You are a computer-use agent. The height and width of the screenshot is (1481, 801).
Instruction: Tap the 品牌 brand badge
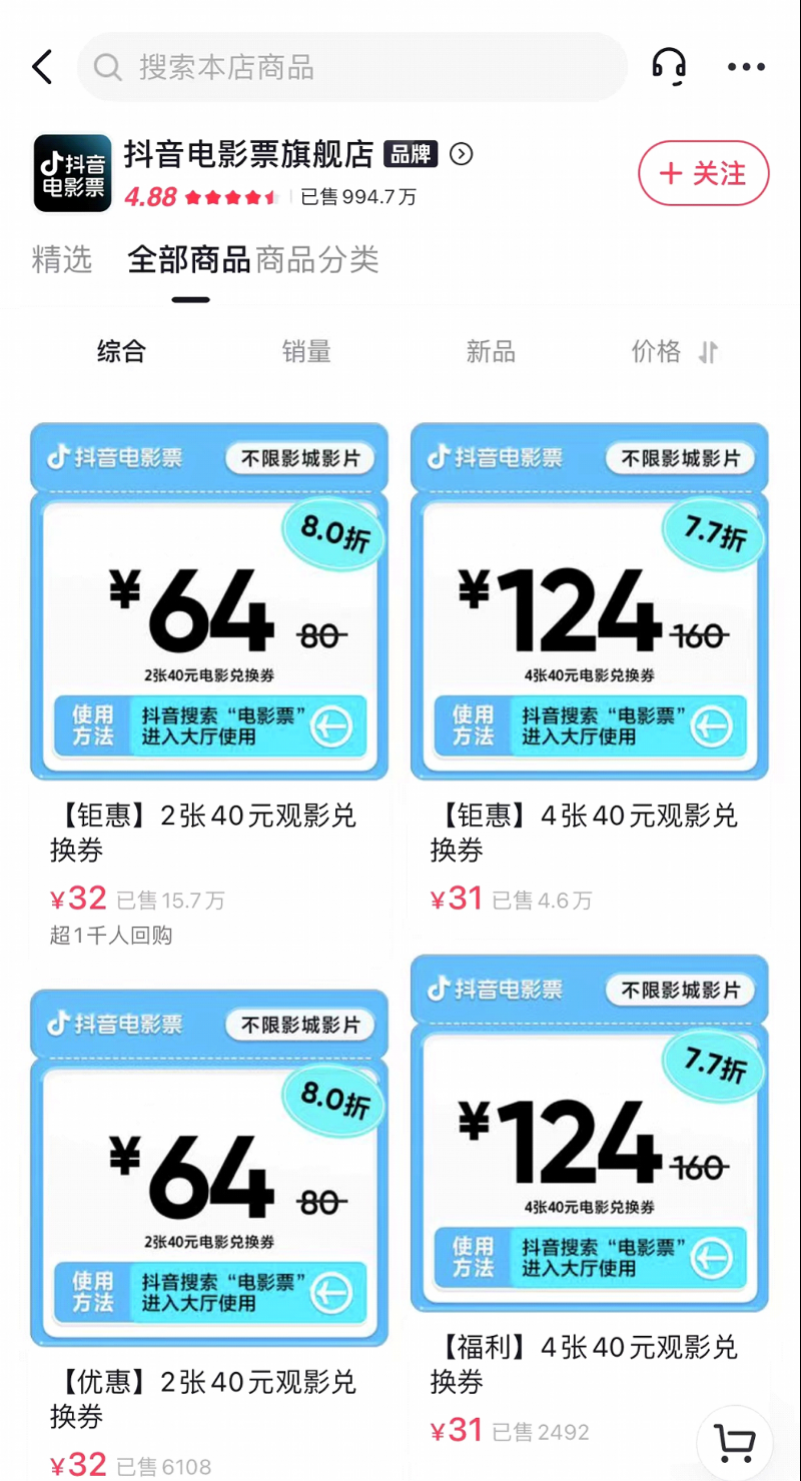(x=413, y=155)
